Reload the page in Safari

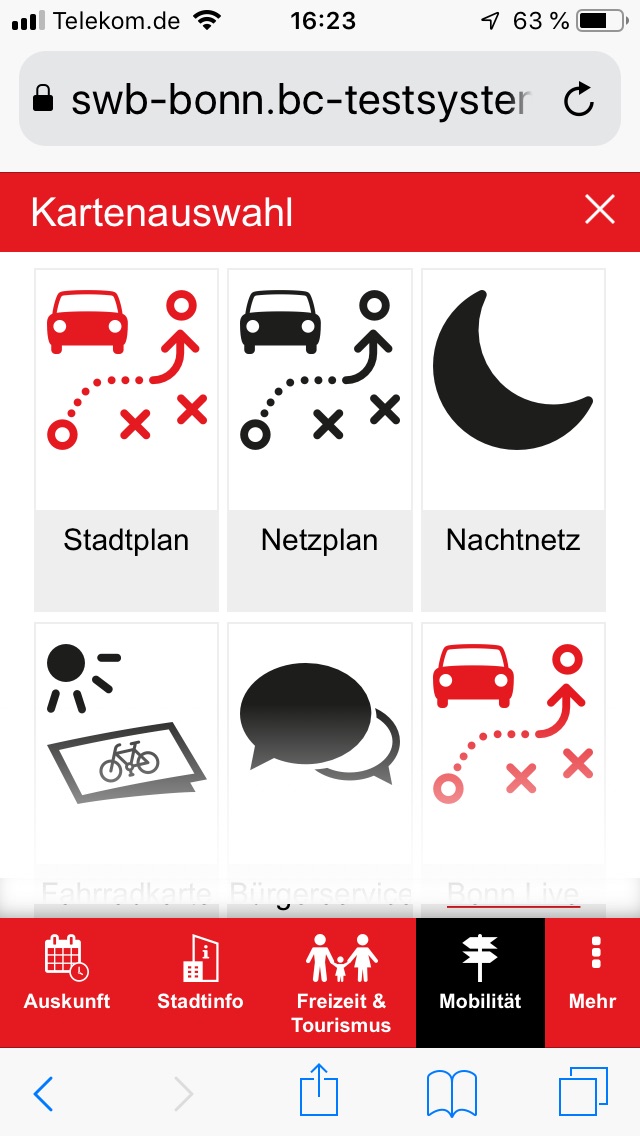579,100
